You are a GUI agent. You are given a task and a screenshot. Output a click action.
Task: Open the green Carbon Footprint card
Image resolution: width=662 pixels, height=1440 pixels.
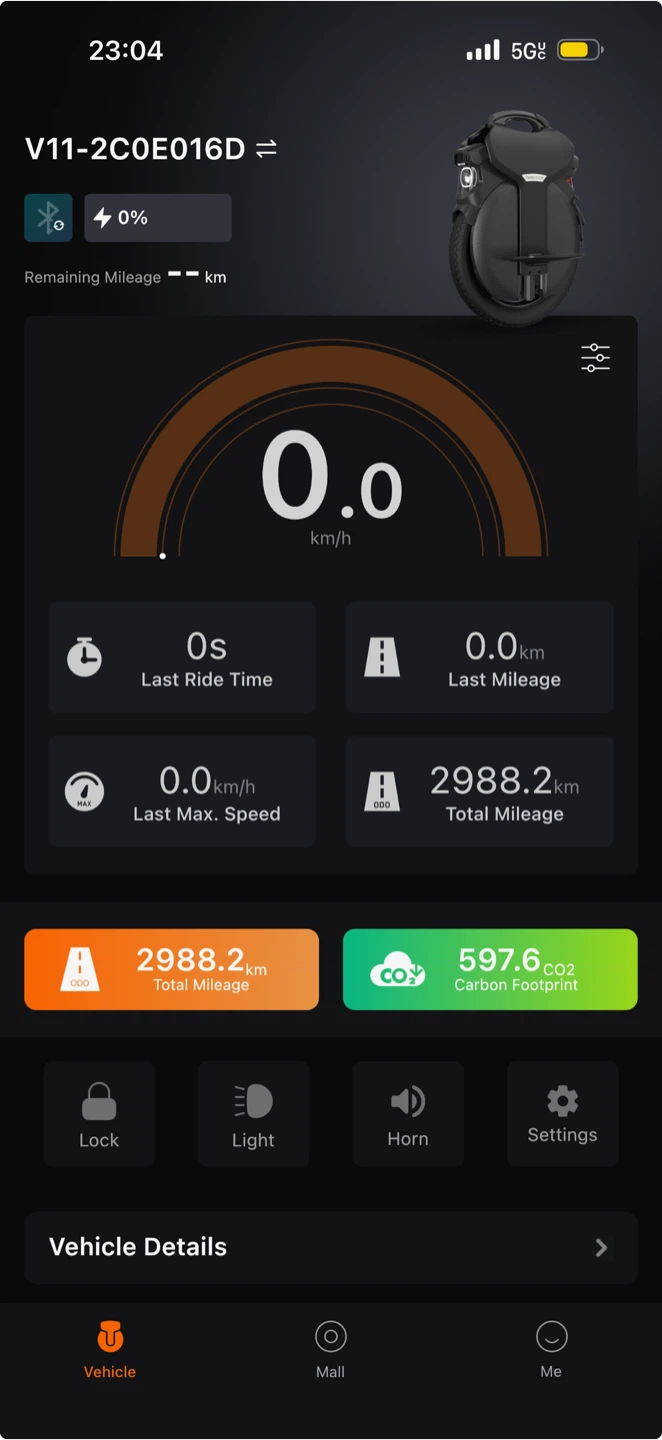click(x=490, y=969)
